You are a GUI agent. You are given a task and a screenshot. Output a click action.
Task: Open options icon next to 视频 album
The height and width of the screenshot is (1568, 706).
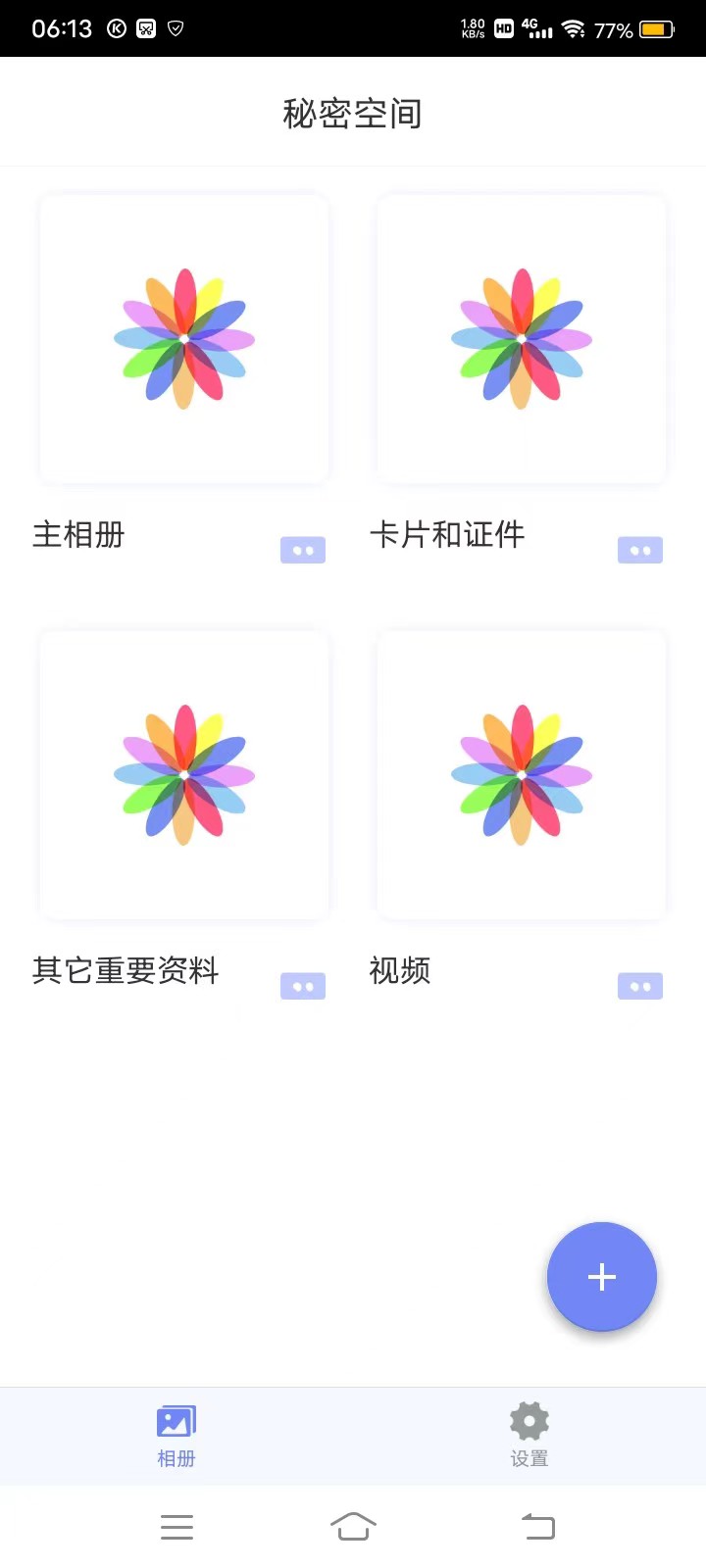point(639,985)
